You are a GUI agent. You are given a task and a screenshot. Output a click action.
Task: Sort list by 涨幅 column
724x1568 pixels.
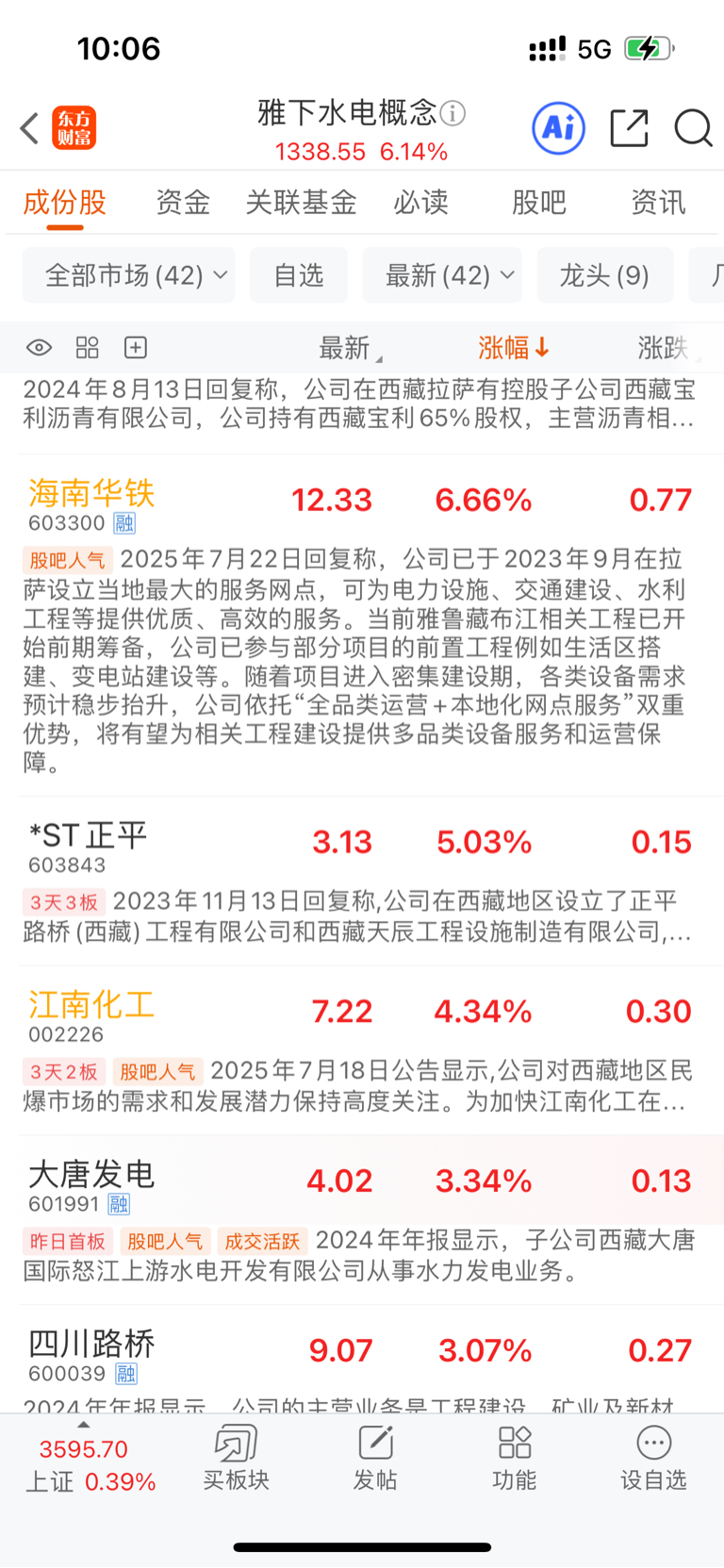(513, 348)
